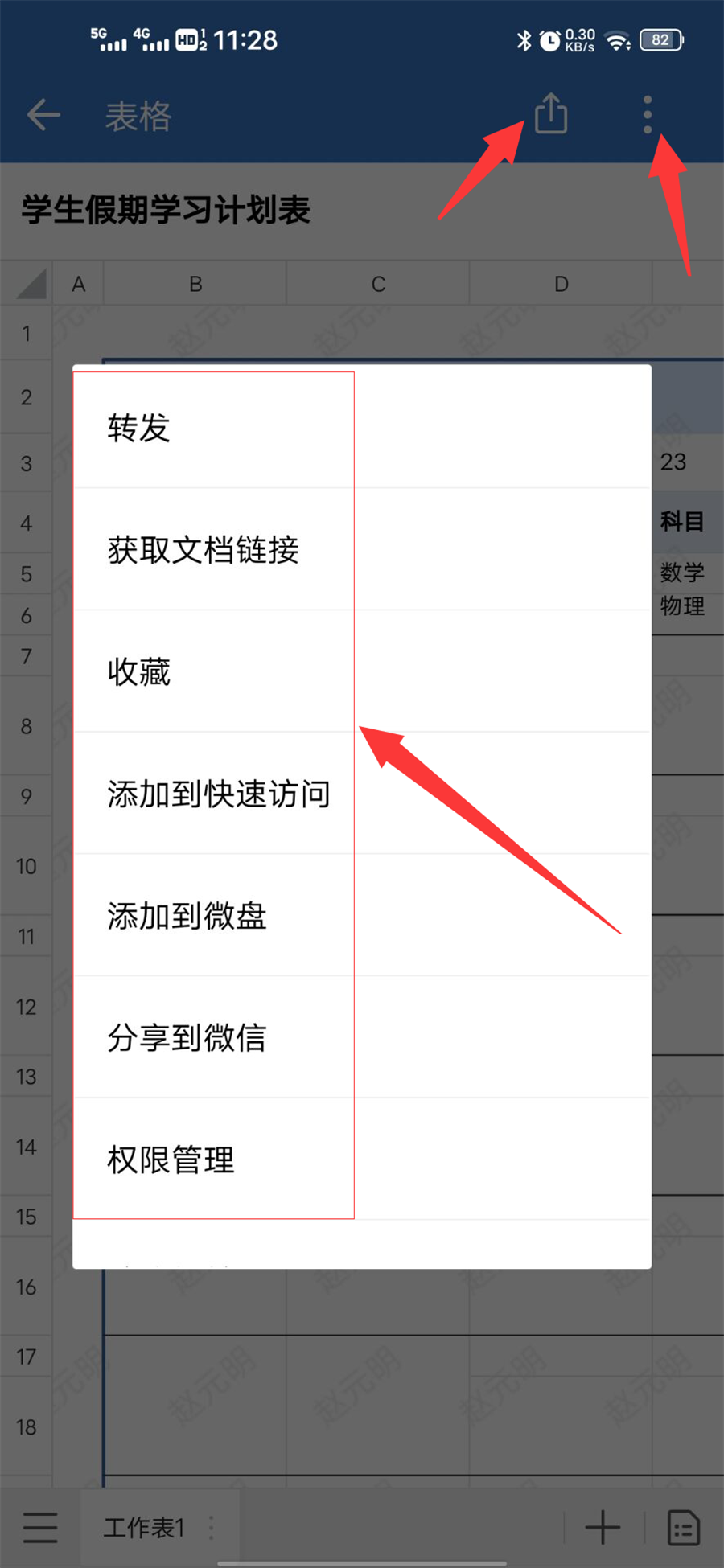The width and height of the screenshot is (724, 1568).
Task: Switch to the 工作表1 sheet tab
Action: 144,1527
